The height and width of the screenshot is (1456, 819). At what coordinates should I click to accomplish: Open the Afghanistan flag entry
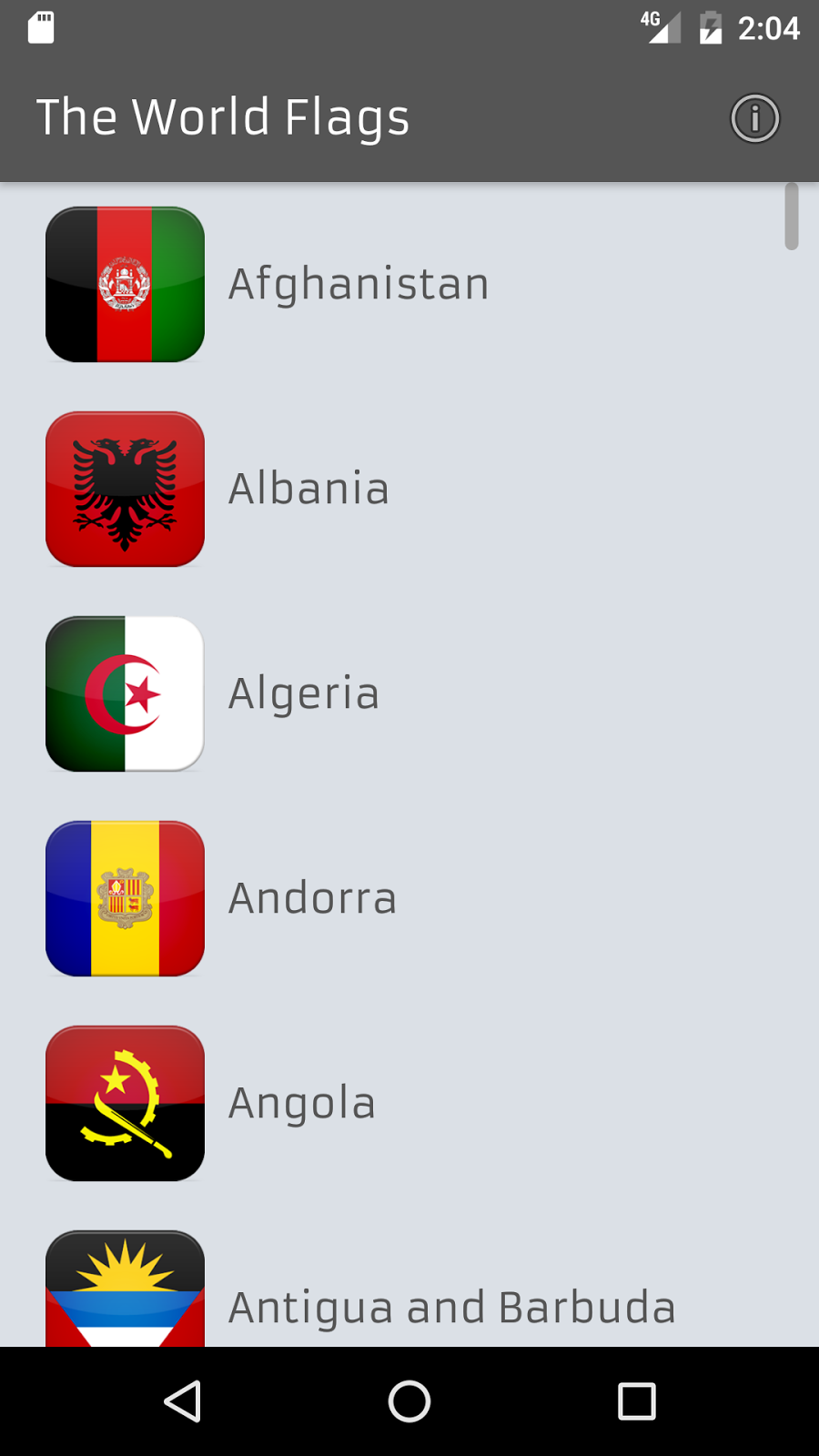[x=409, y=284]
